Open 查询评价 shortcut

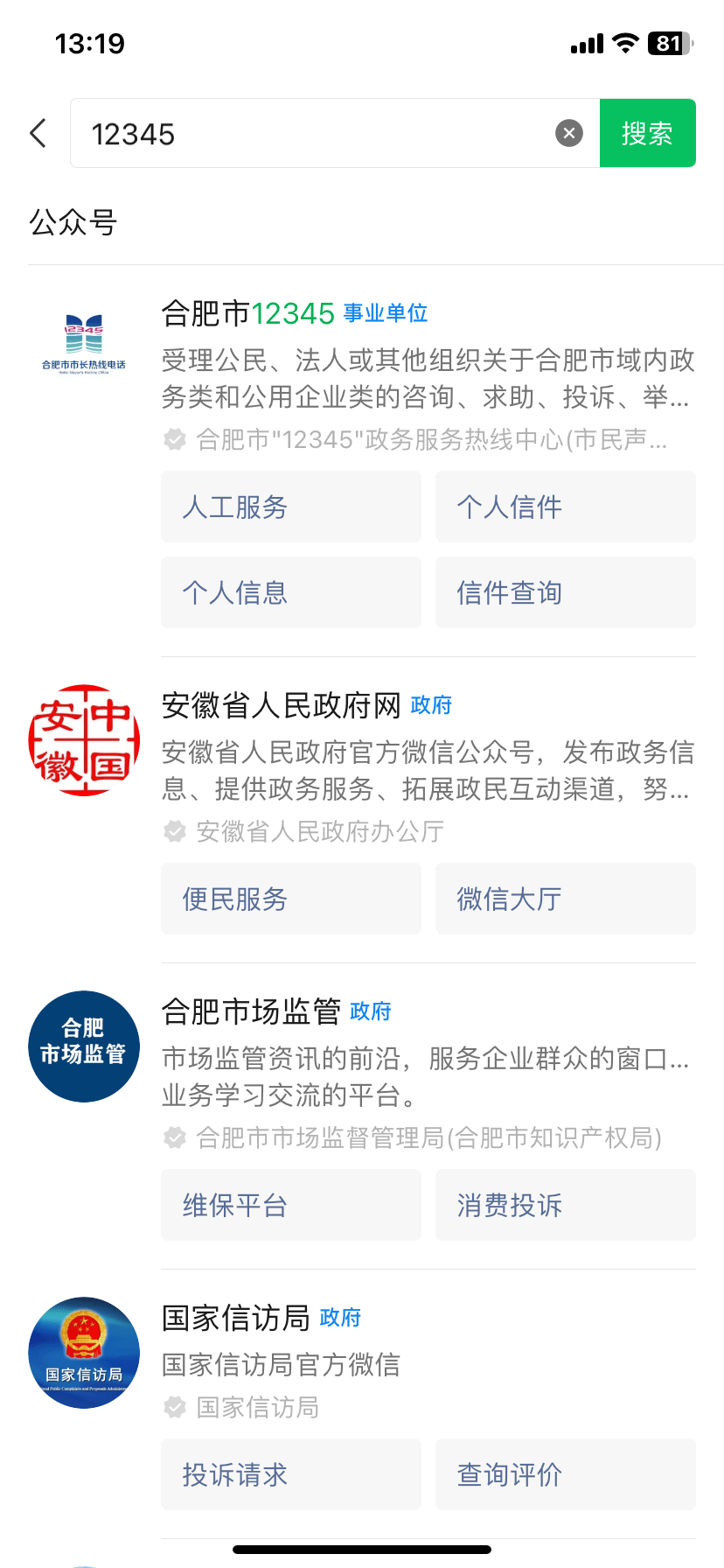click(x=566, y=1474)
